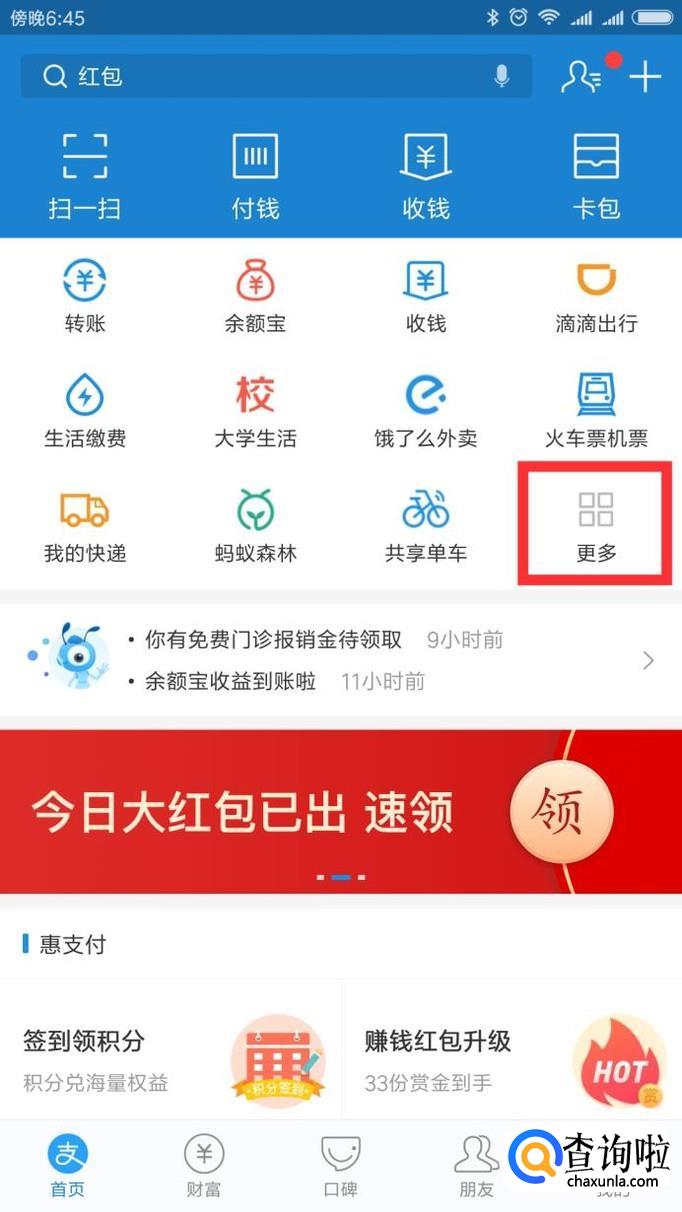Open 火车票机票 booking

[596, 412]
